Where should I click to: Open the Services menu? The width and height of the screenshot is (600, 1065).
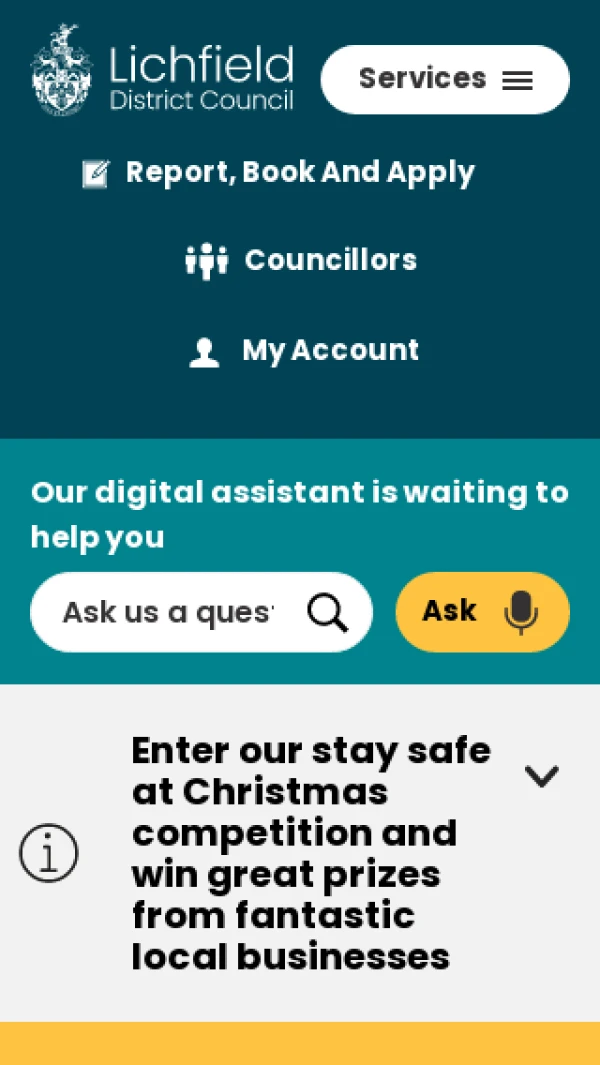coord(445,79)
